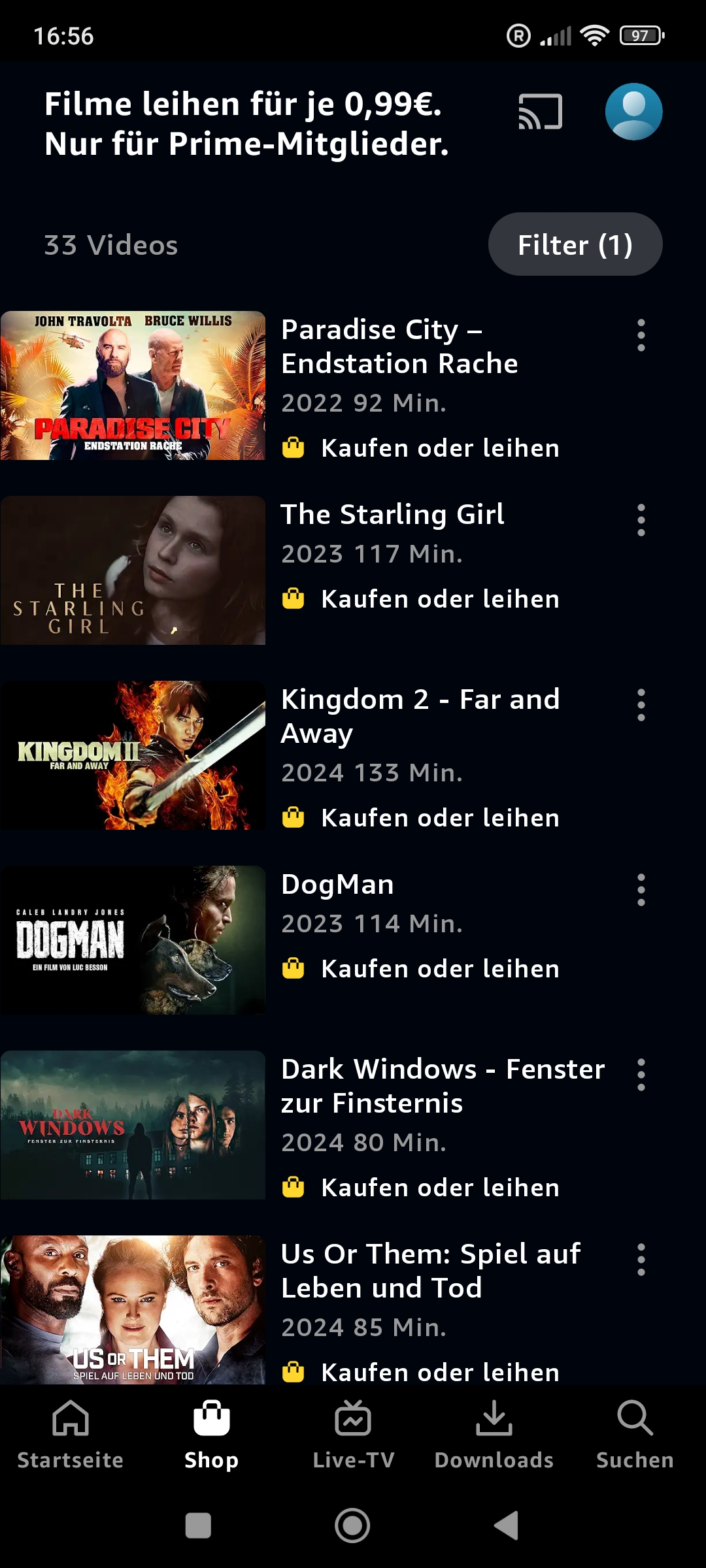Open more options for Paradise City
This screenshot has width=706, height=1568.
[x=641, y=335]
